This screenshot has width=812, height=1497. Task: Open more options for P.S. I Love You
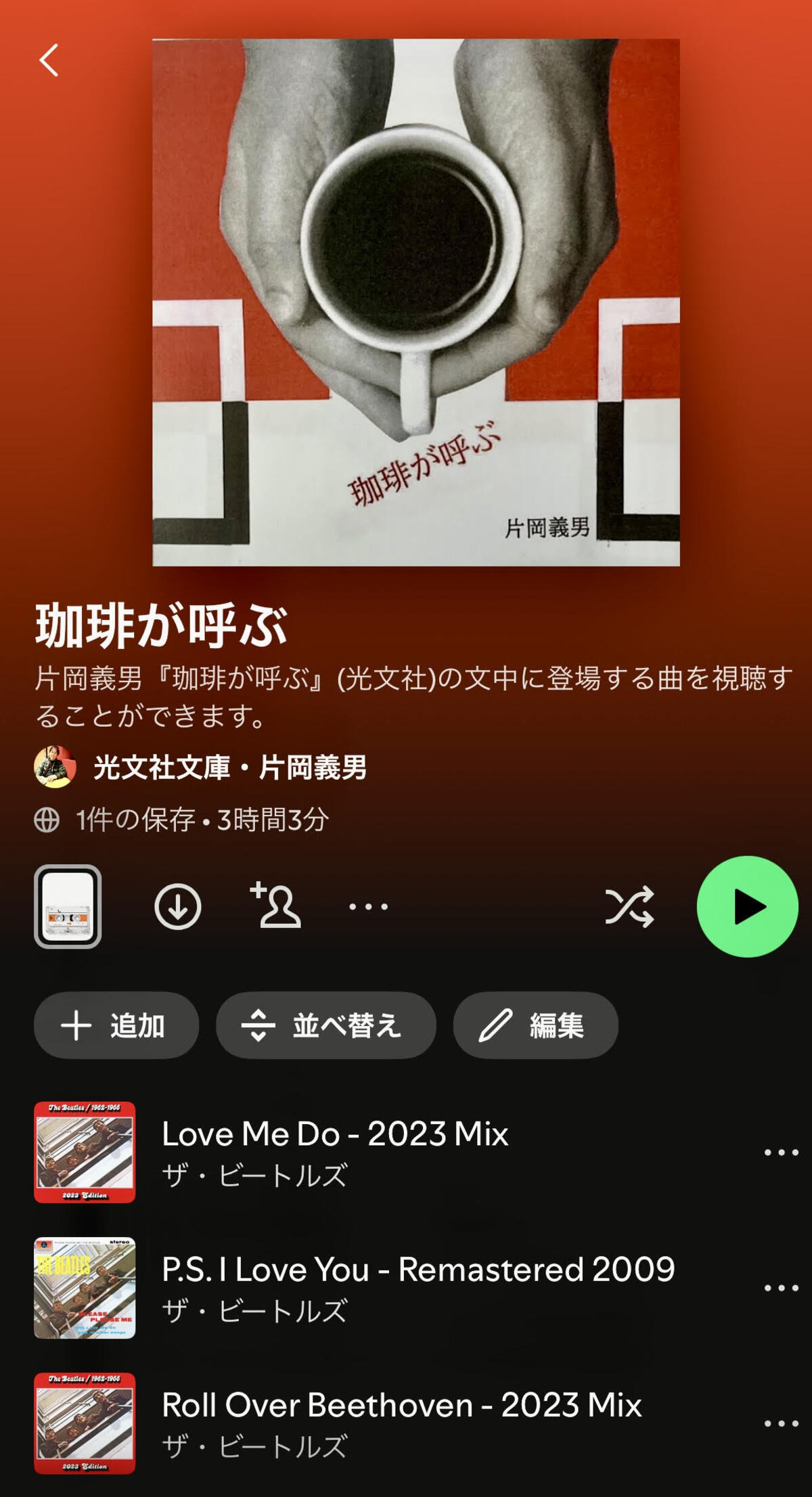click(781, 1287)
